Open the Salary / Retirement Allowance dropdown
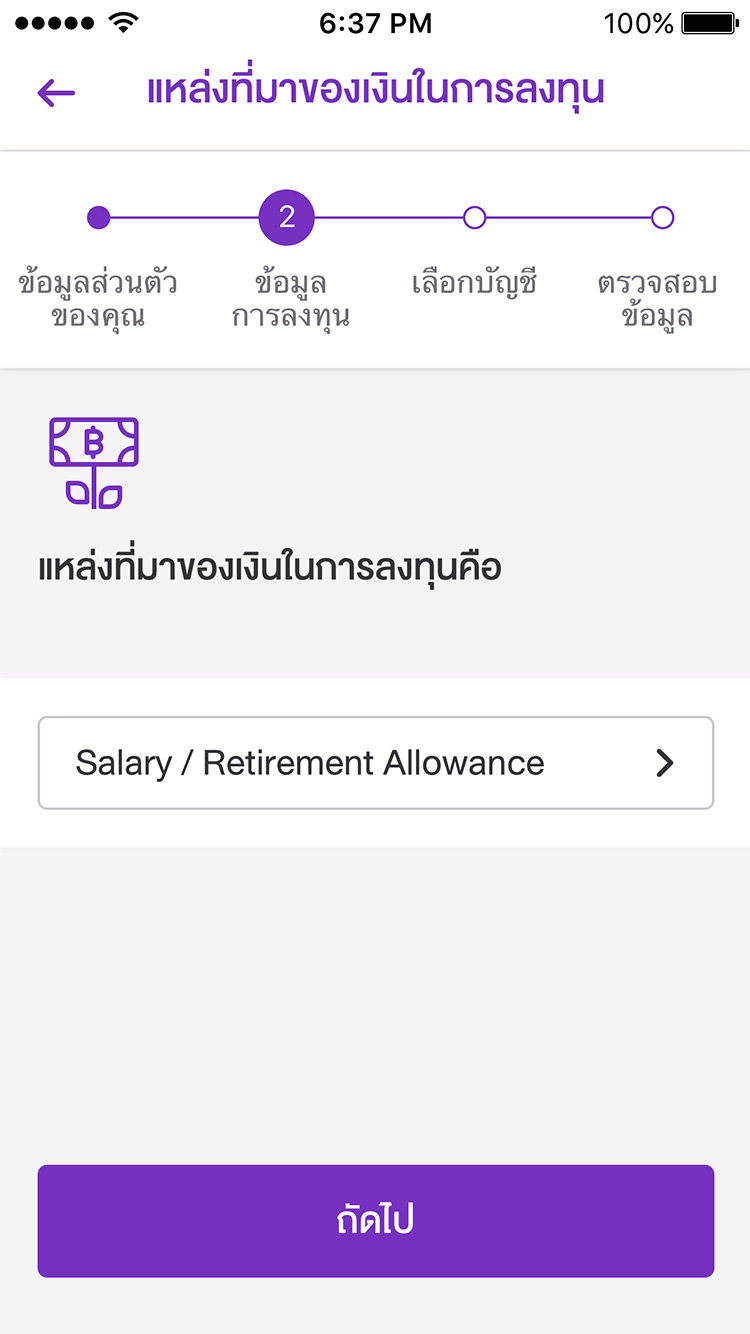750x1334 pixels. (x=376, y=763)
